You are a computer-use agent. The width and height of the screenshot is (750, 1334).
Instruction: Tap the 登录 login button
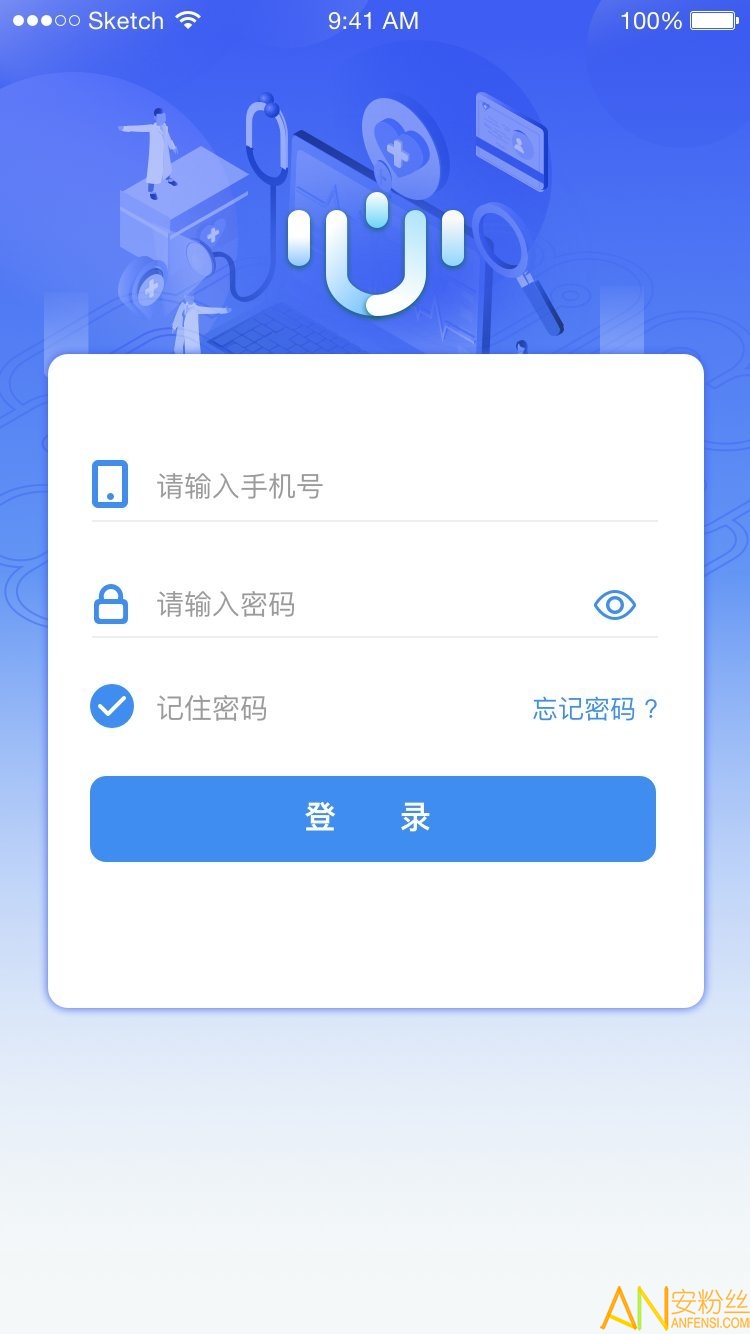(x=373, y=818)
